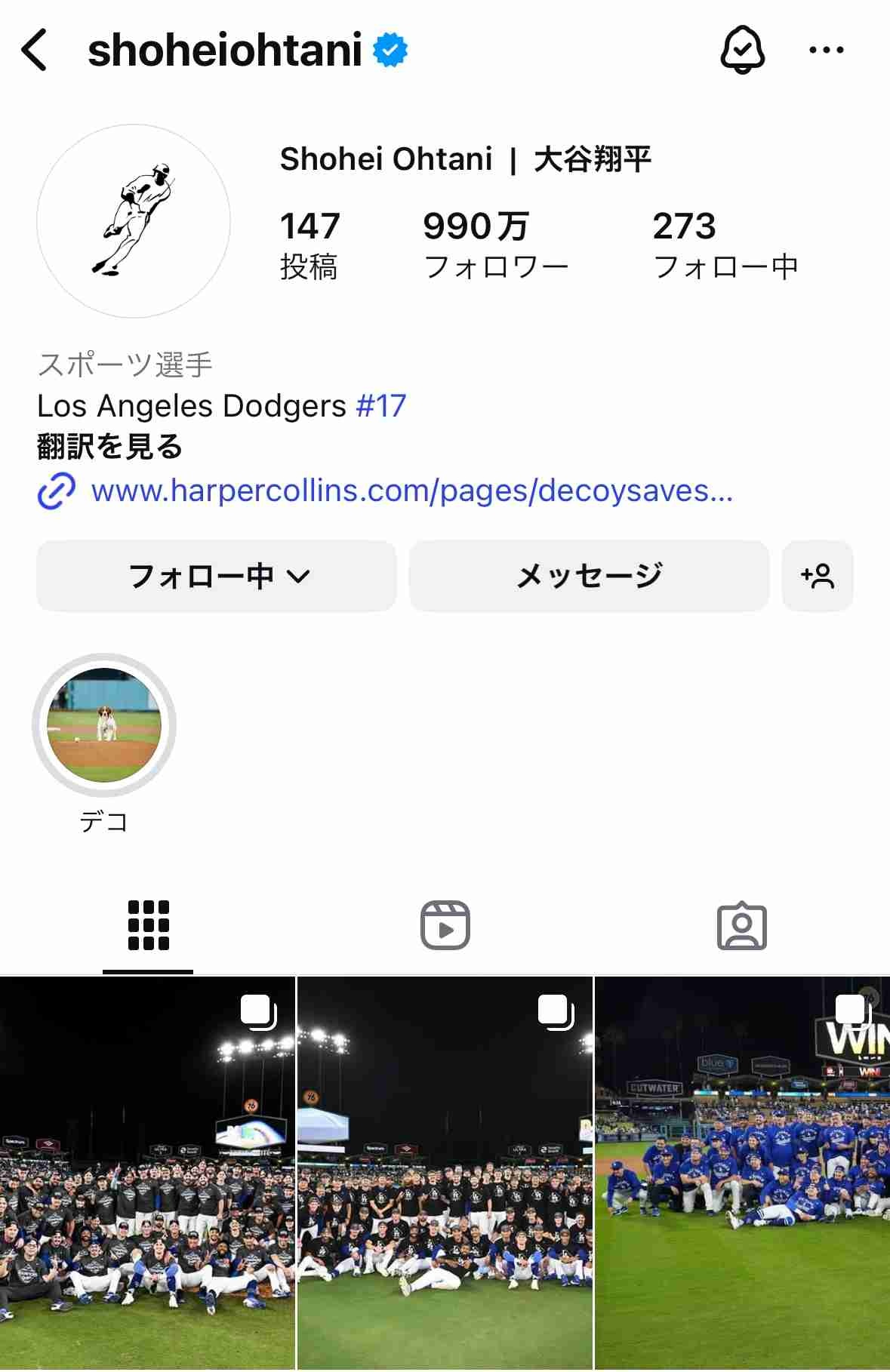Open the 273 フォロー中 list
Screen dimensions: 890x1372
tap(725, 245)
